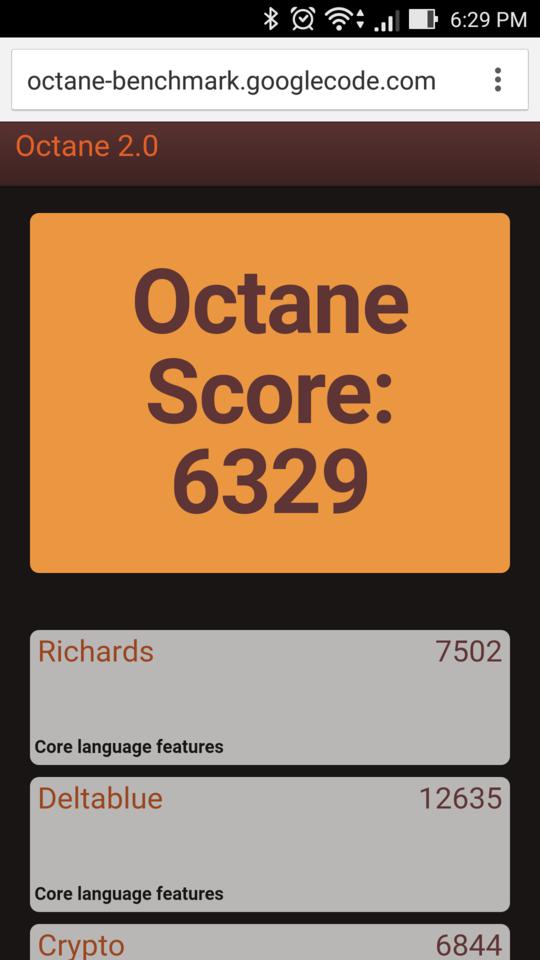The width and height of the screenshot is (540, 960).
Task: Open the Octane 2.0 header link
Action: click(87, 147)
